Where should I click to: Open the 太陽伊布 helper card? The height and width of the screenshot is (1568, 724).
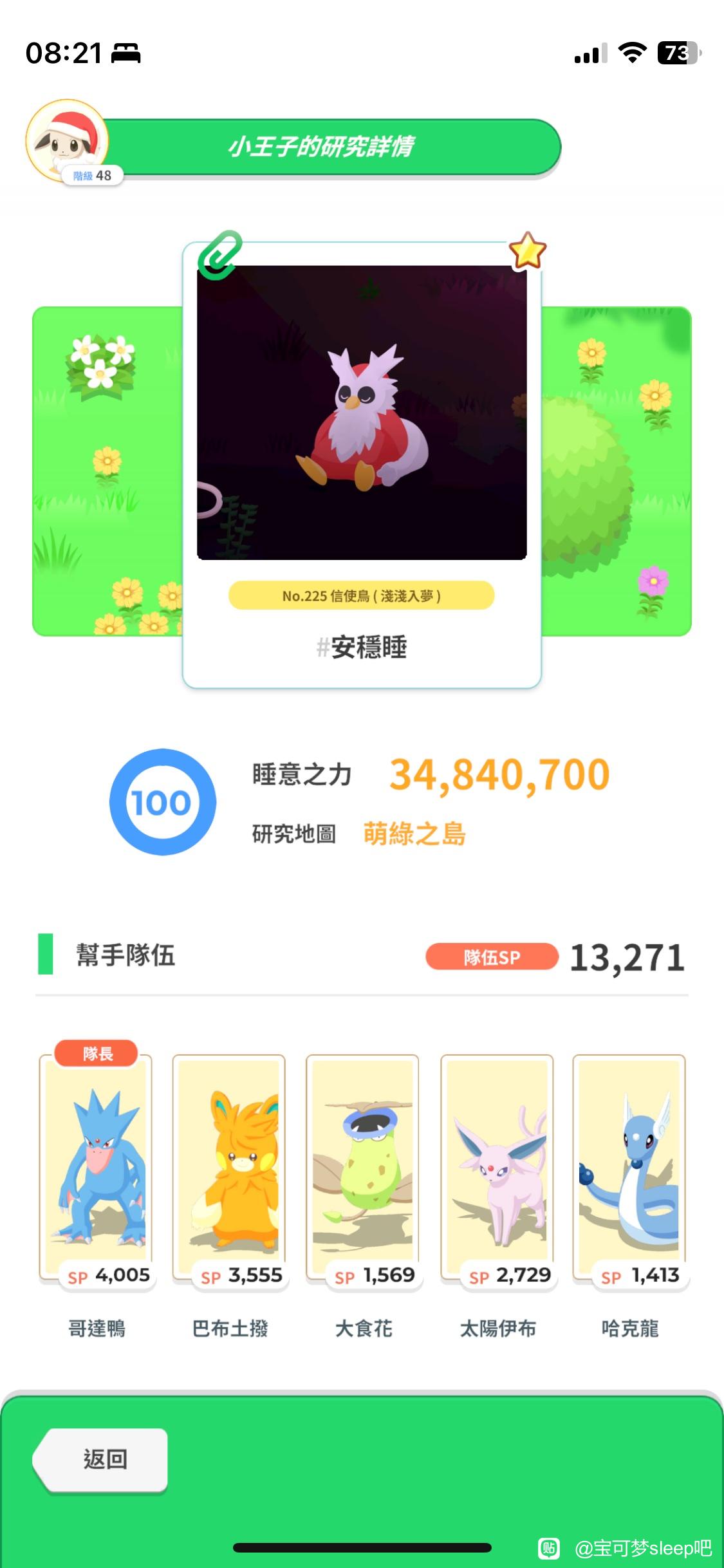pos(497,1169)
